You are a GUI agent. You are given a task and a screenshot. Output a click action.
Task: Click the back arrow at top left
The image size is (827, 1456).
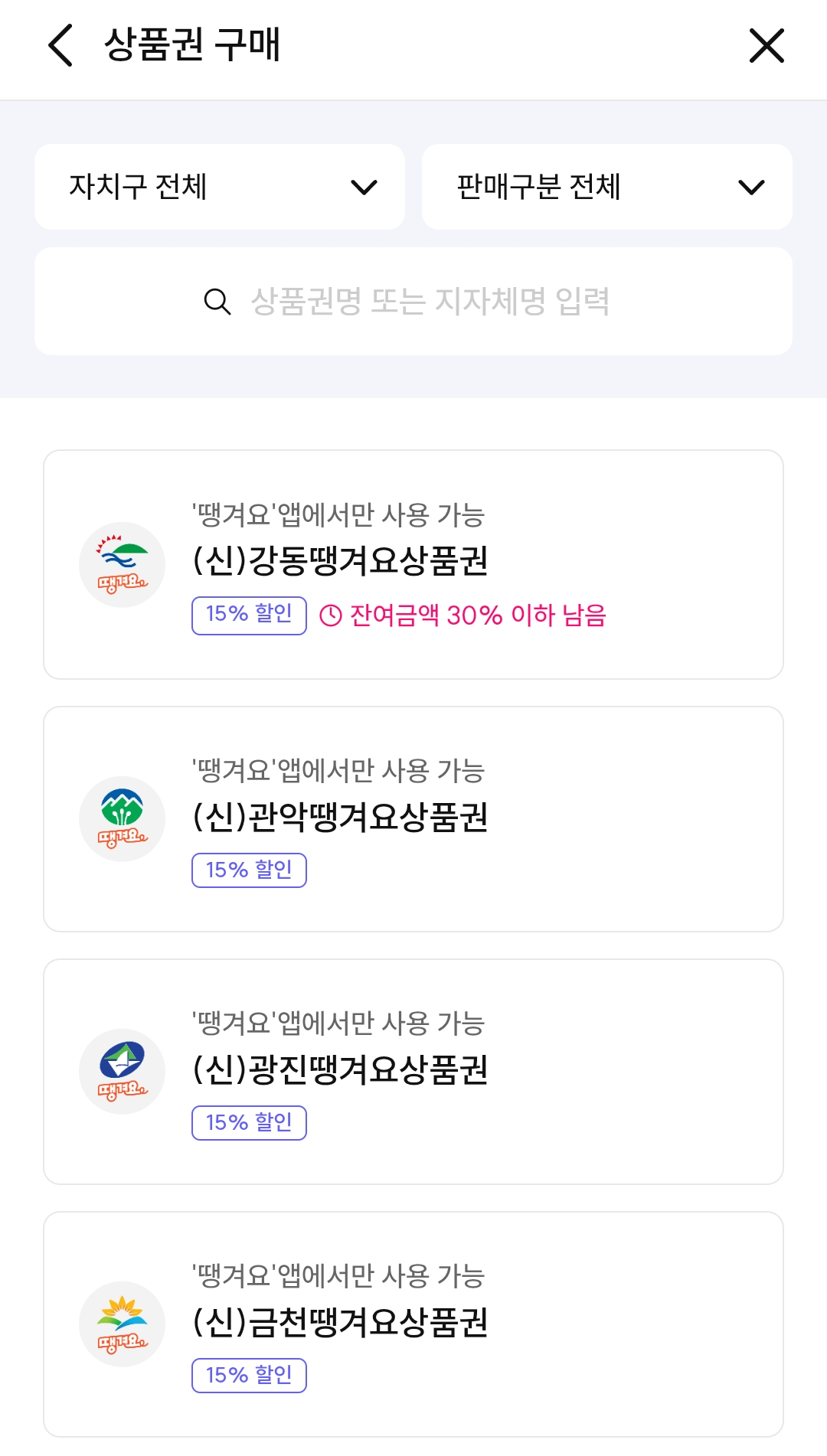[x=57, y=46]
